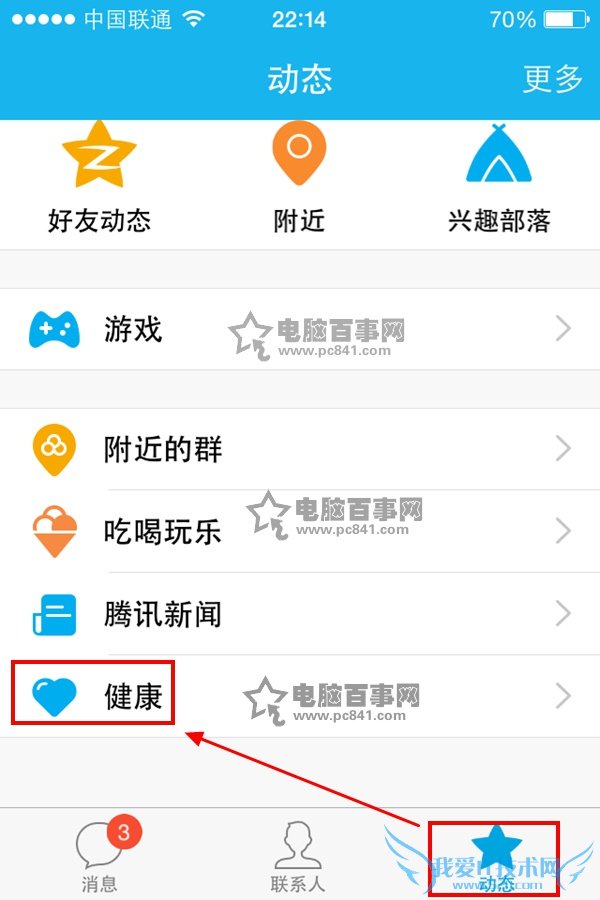Switch to the 联系人 tab
Viewport: 600px width, 900px height.
[298, 857]
